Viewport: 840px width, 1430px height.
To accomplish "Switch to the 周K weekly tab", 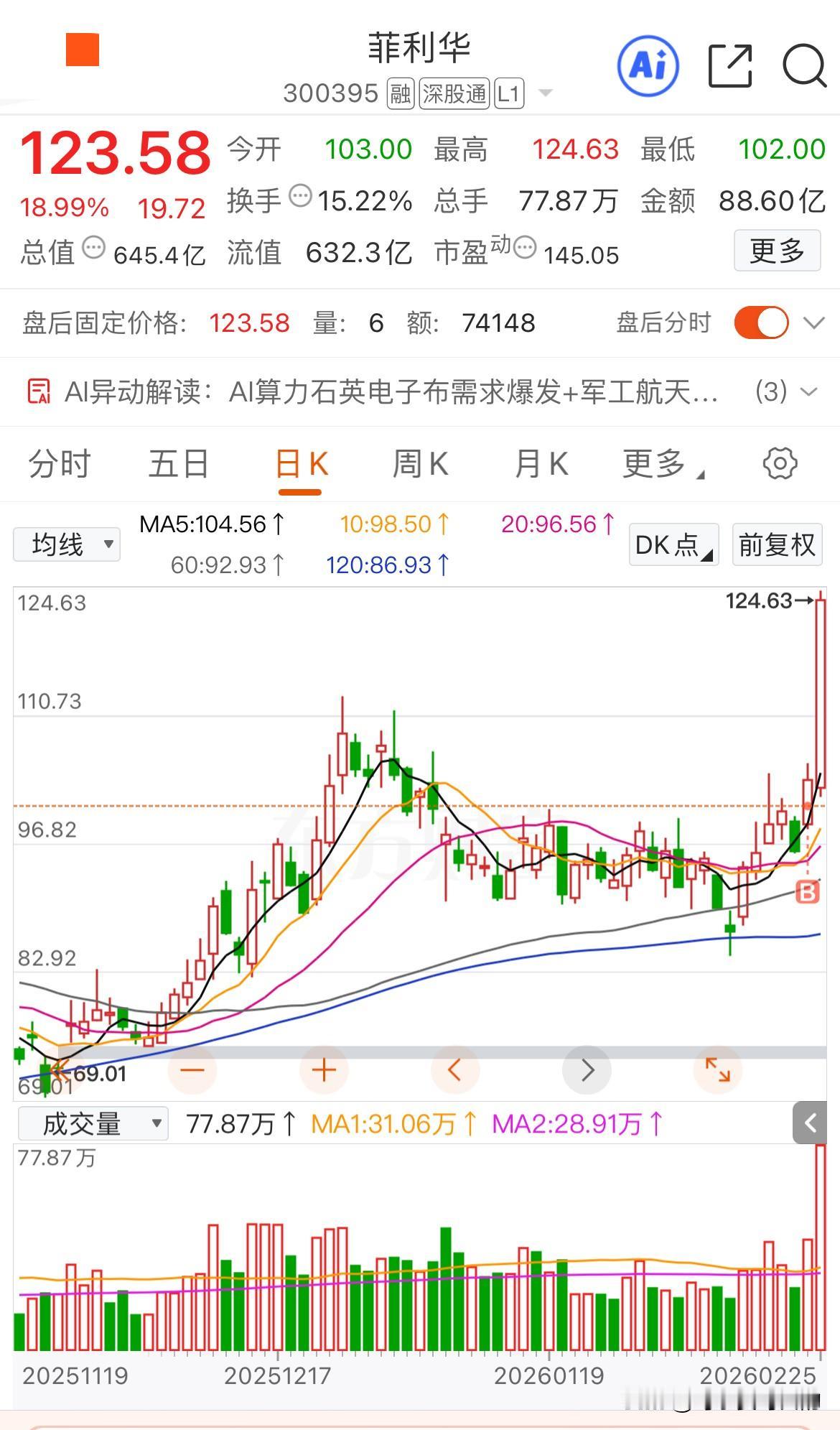I will tap(420, 464).
